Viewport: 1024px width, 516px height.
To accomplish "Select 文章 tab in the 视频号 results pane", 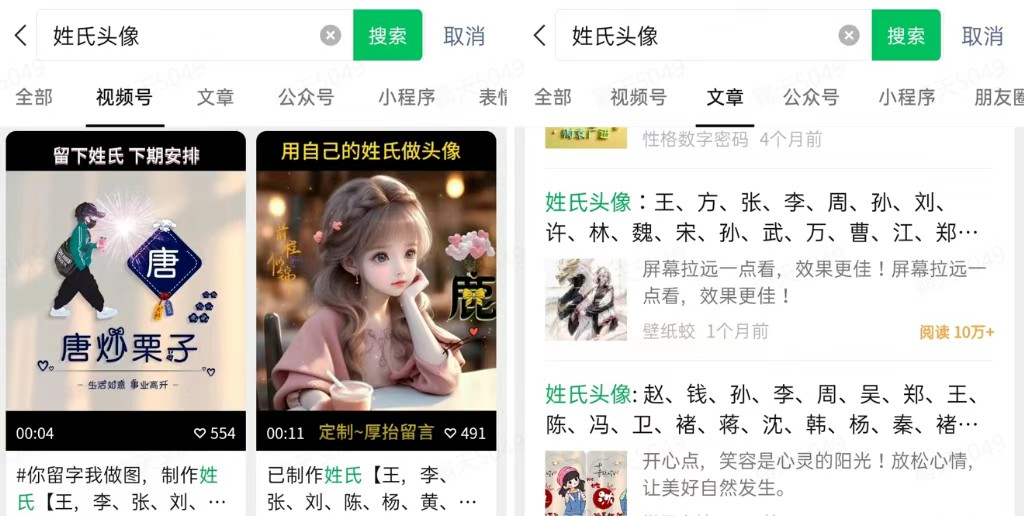I will click(x=215, y=97).
